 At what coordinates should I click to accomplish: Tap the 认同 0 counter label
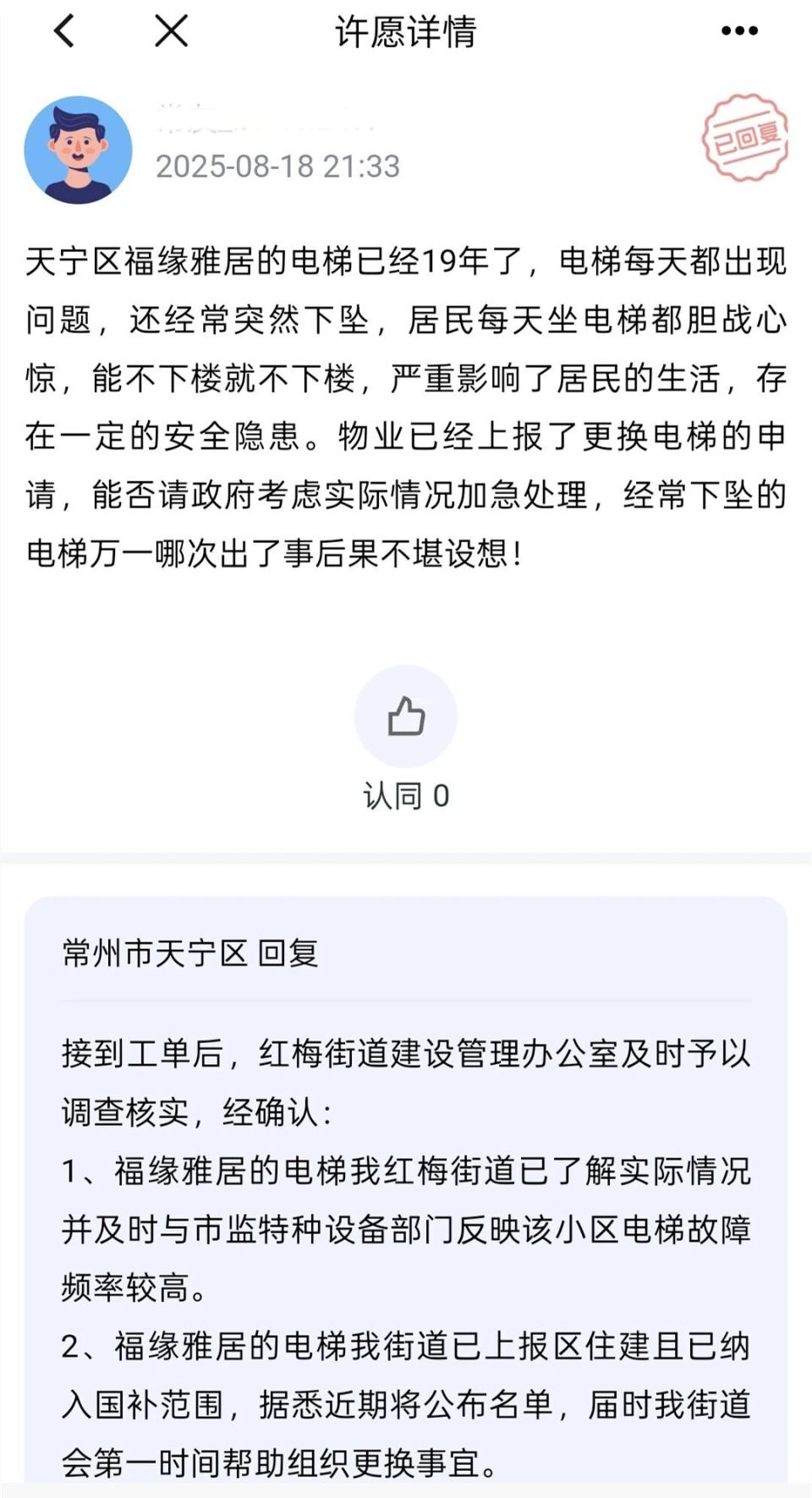[406, 793]
